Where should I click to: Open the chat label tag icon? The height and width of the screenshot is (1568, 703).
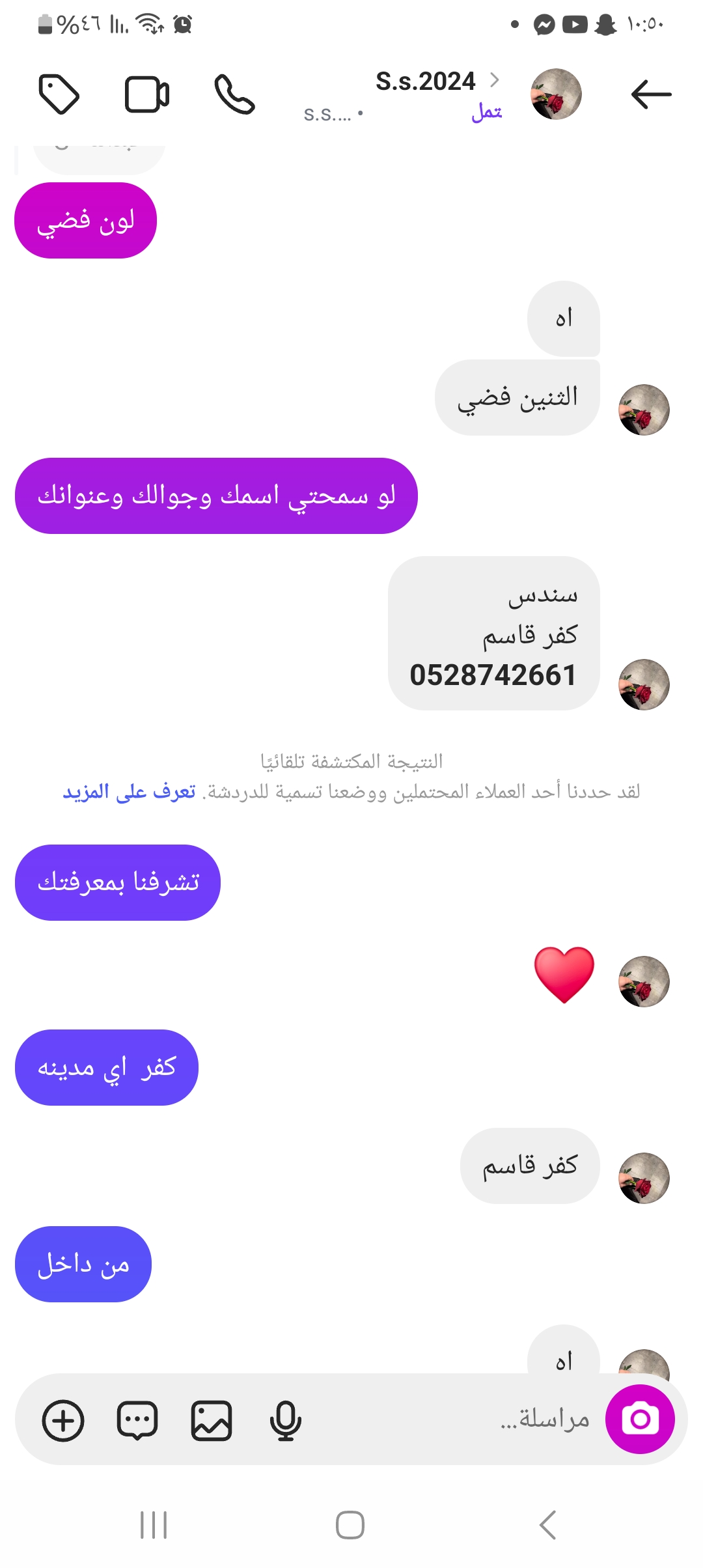(x=59, y=94)
